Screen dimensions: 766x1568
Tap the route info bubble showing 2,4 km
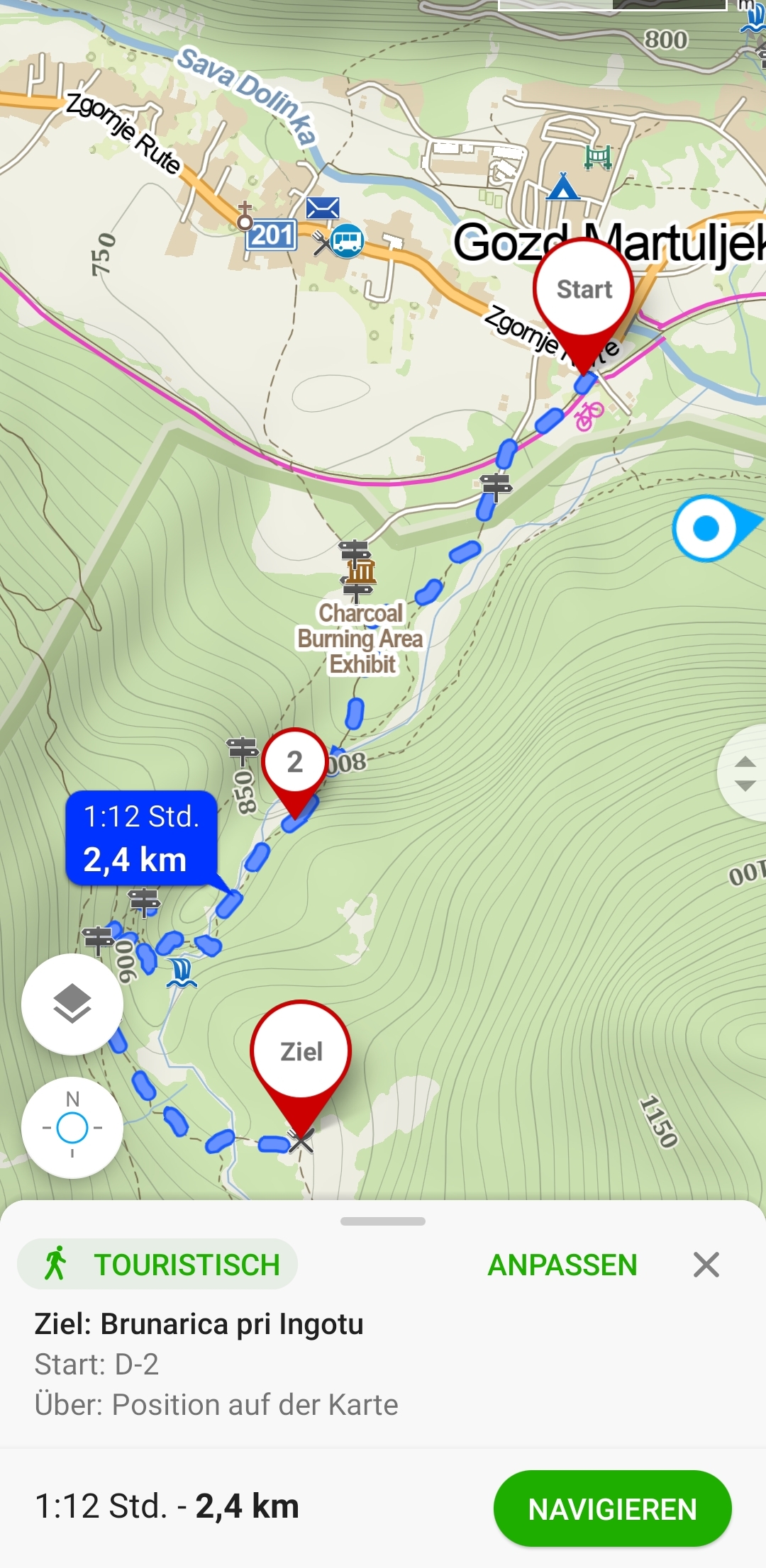141,838
